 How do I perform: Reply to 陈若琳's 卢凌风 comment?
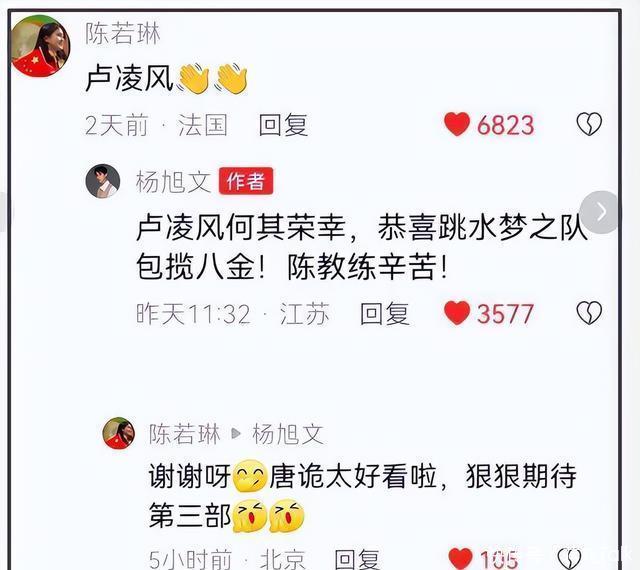coord(283,125)
